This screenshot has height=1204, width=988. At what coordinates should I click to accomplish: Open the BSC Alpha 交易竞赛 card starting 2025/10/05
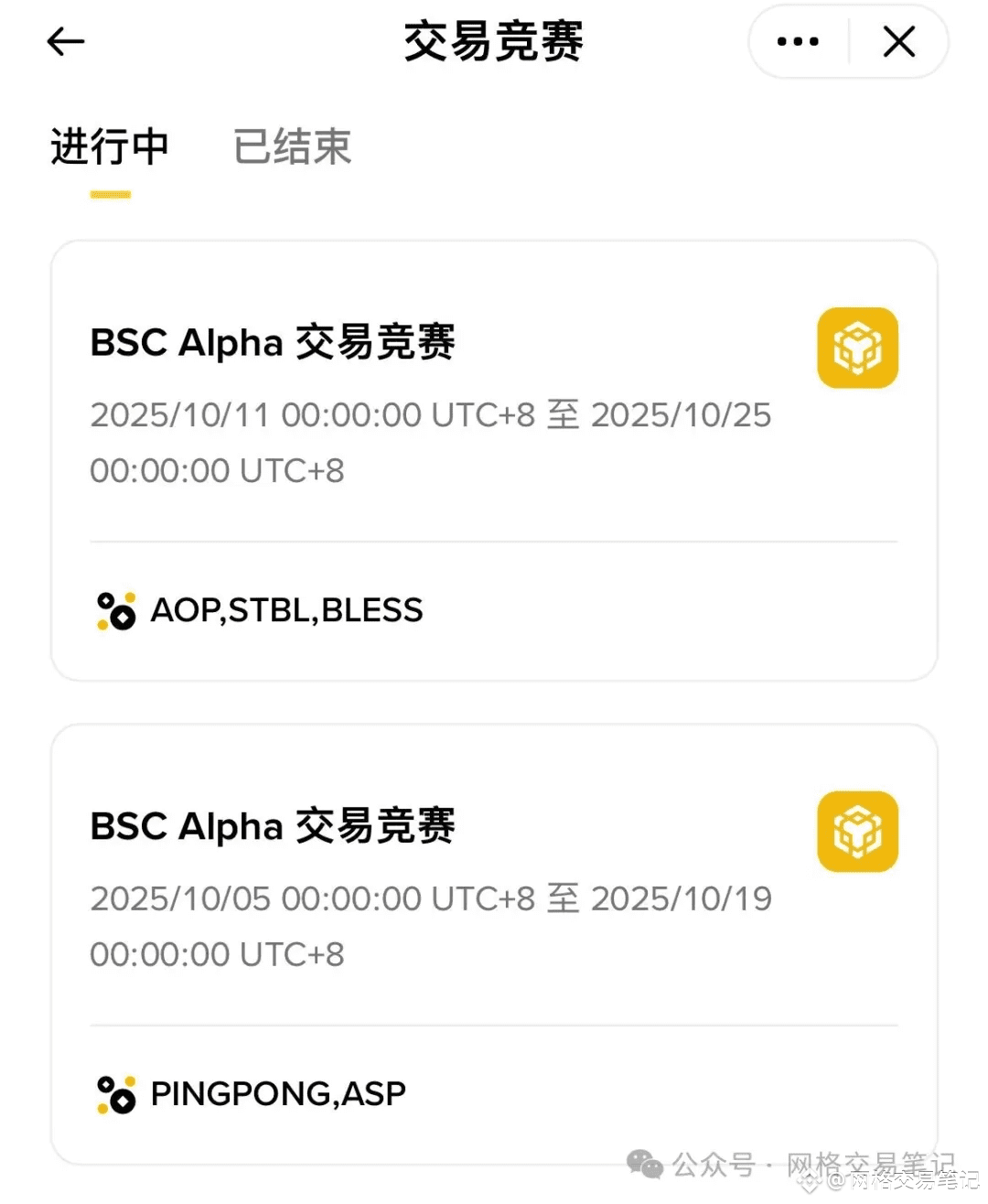click(494, 942)
